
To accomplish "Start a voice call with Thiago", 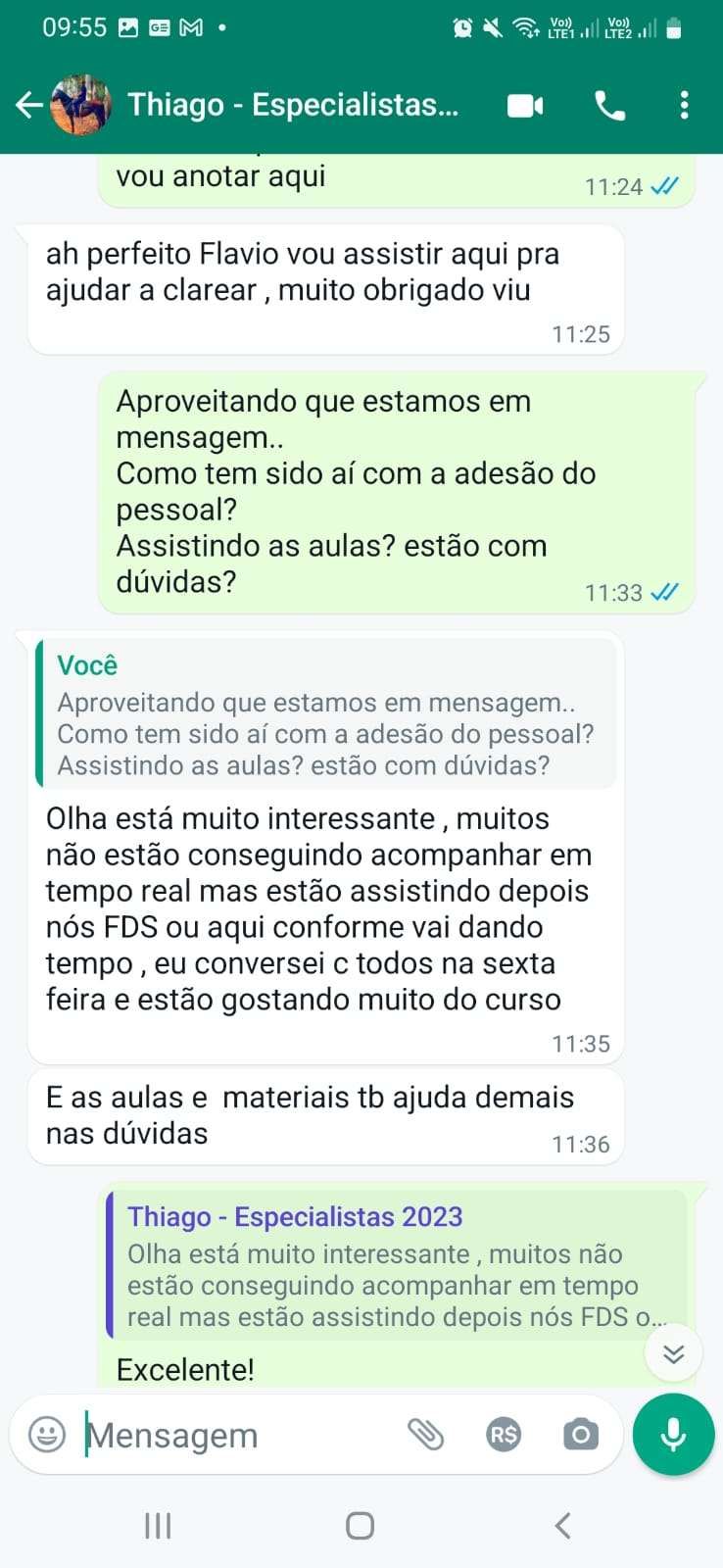I will (609, 105).
